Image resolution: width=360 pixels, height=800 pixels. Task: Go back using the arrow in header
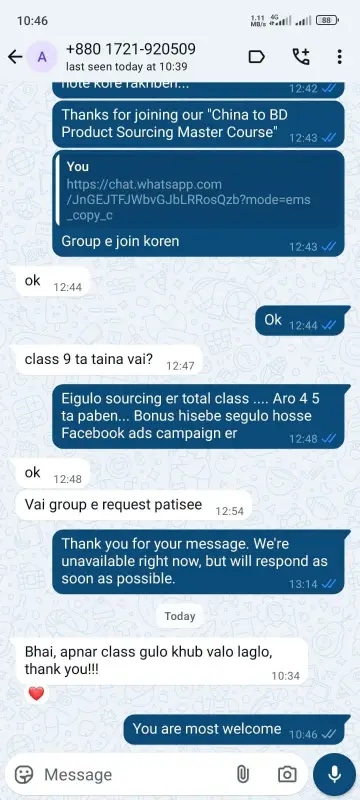(x=15, y=57)
